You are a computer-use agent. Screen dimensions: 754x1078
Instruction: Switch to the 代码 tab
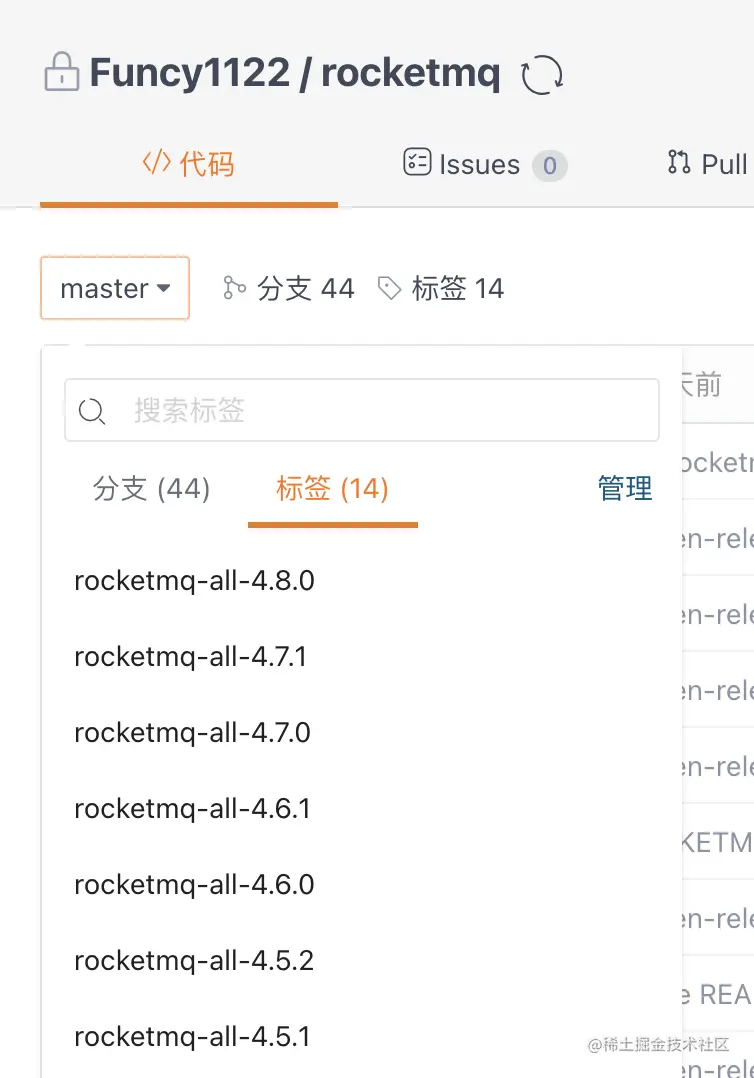point(189,164)
